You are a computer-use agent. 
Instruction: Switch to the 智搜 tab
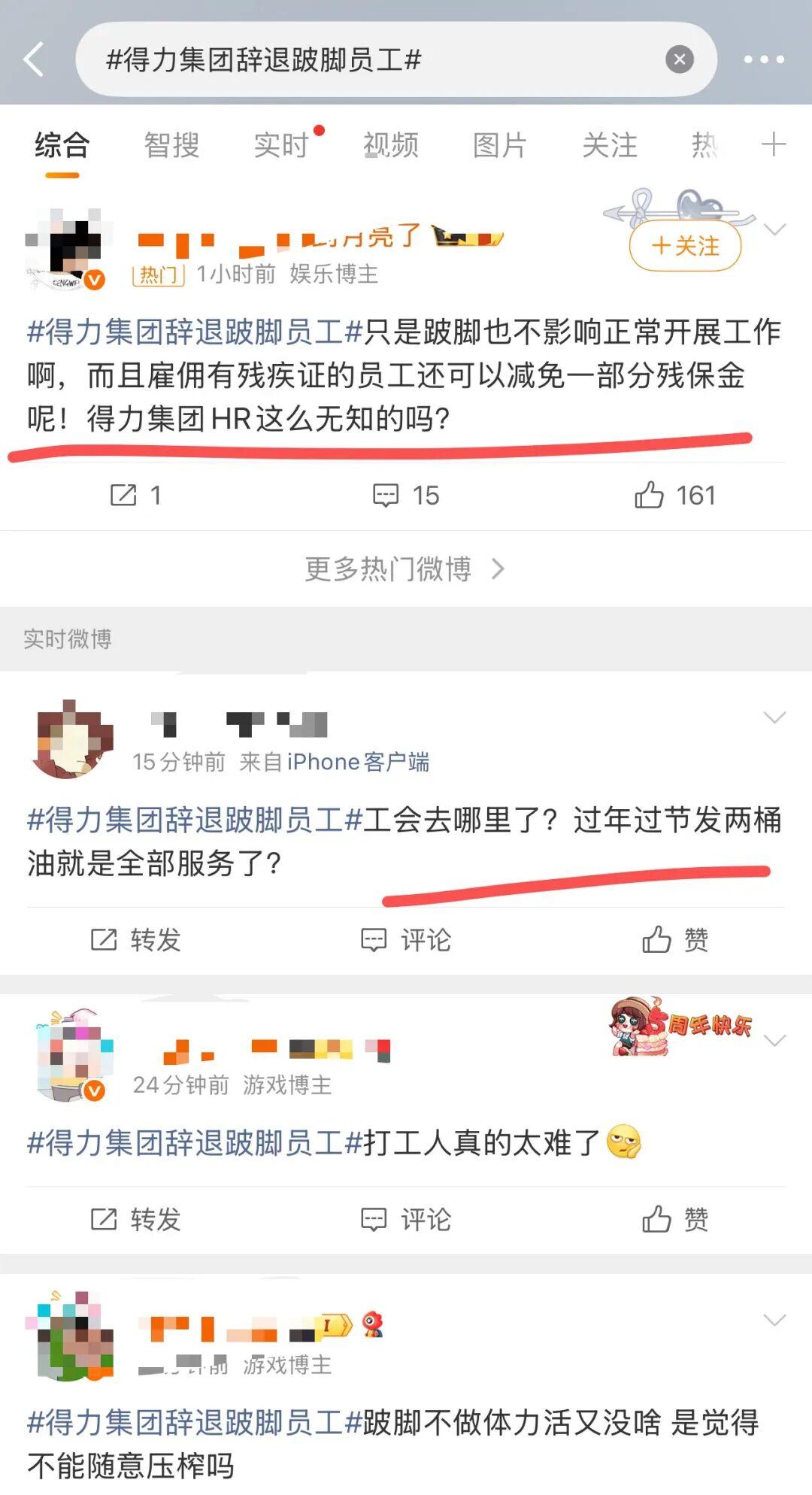pyautogui.click(x=171, y=145)
